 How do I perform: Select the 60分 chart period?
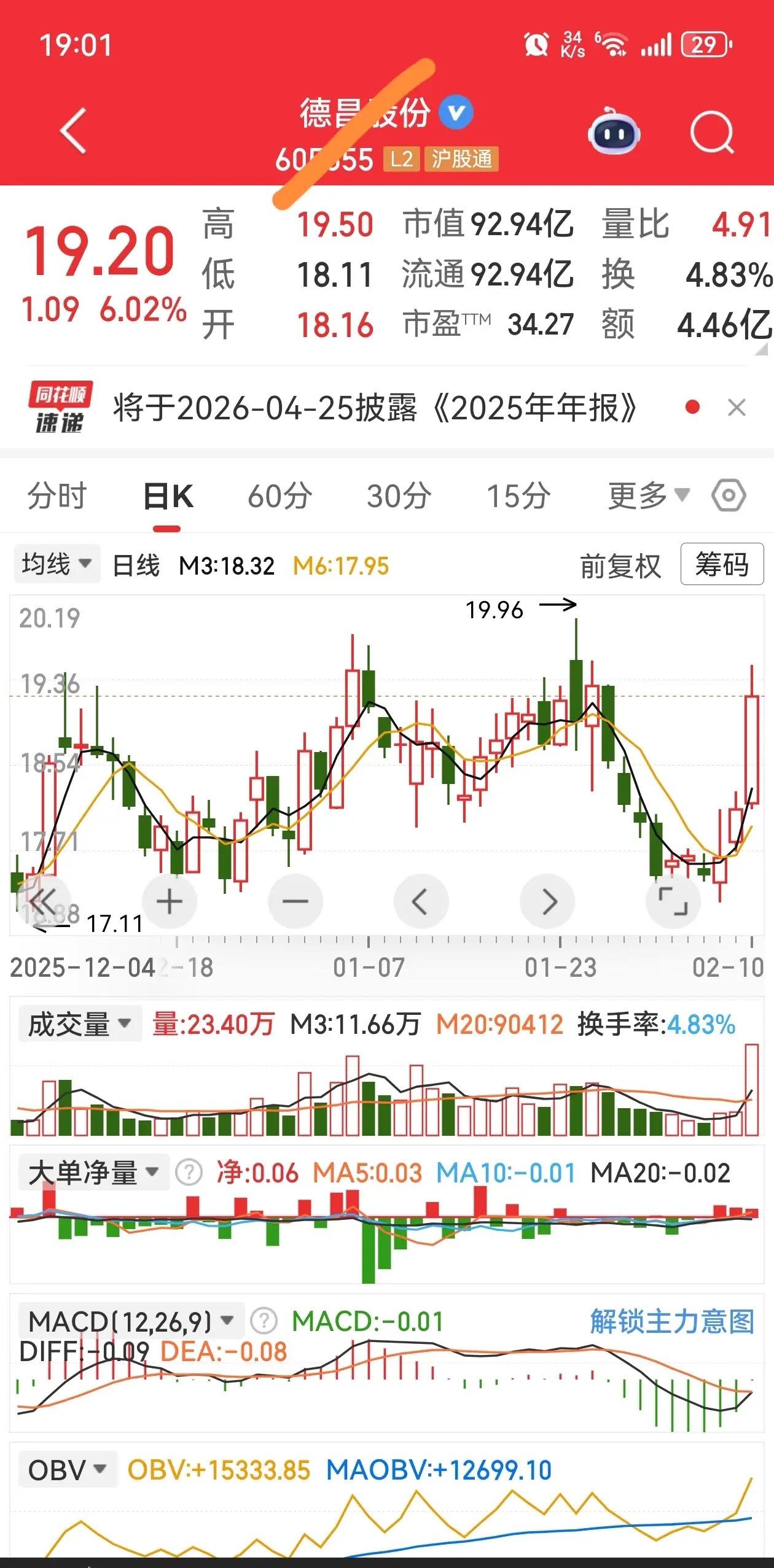(x=279, y=495)
